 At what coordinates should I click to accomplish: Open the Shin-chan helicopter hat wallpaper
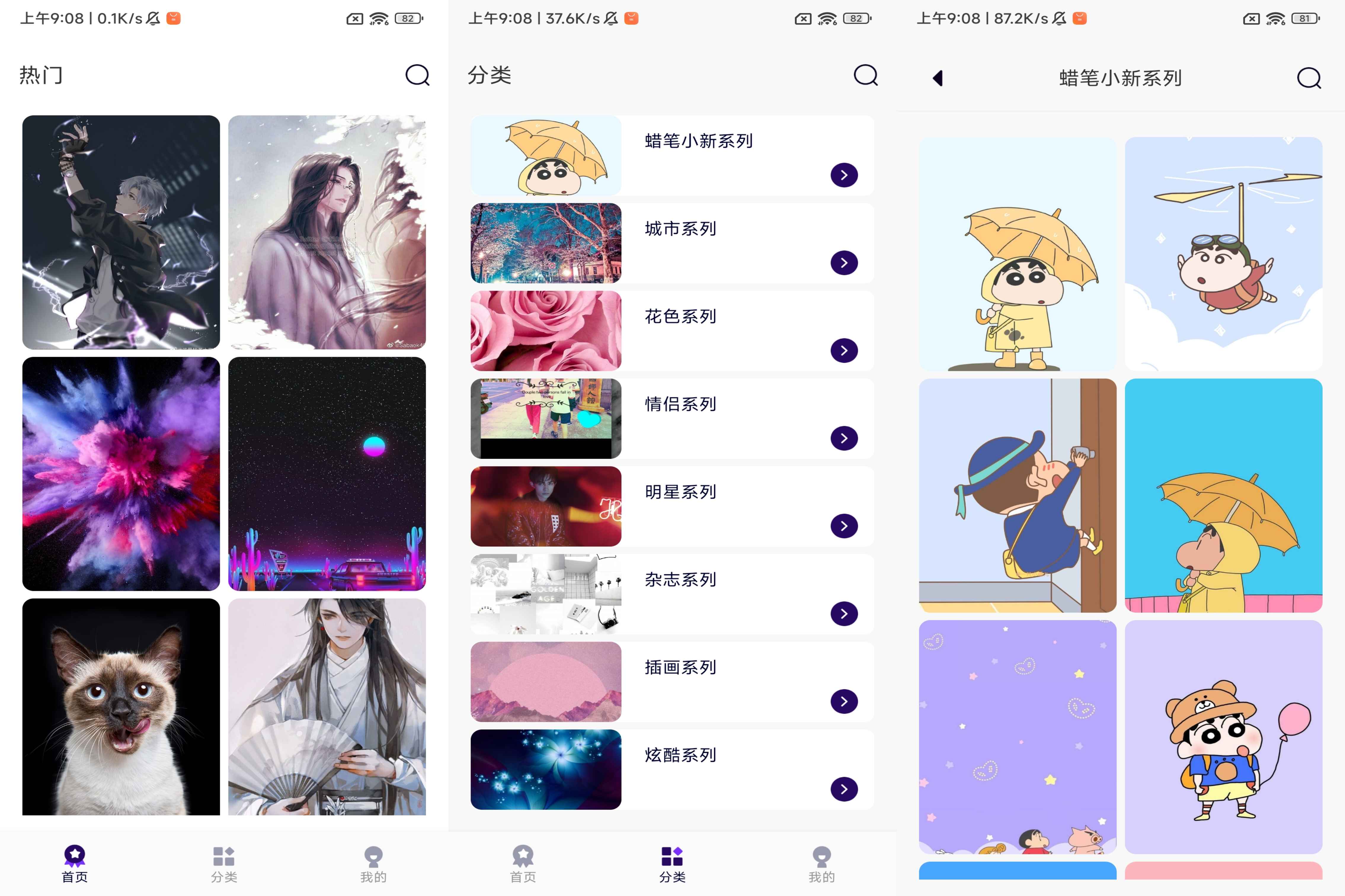pos(1223,254)
